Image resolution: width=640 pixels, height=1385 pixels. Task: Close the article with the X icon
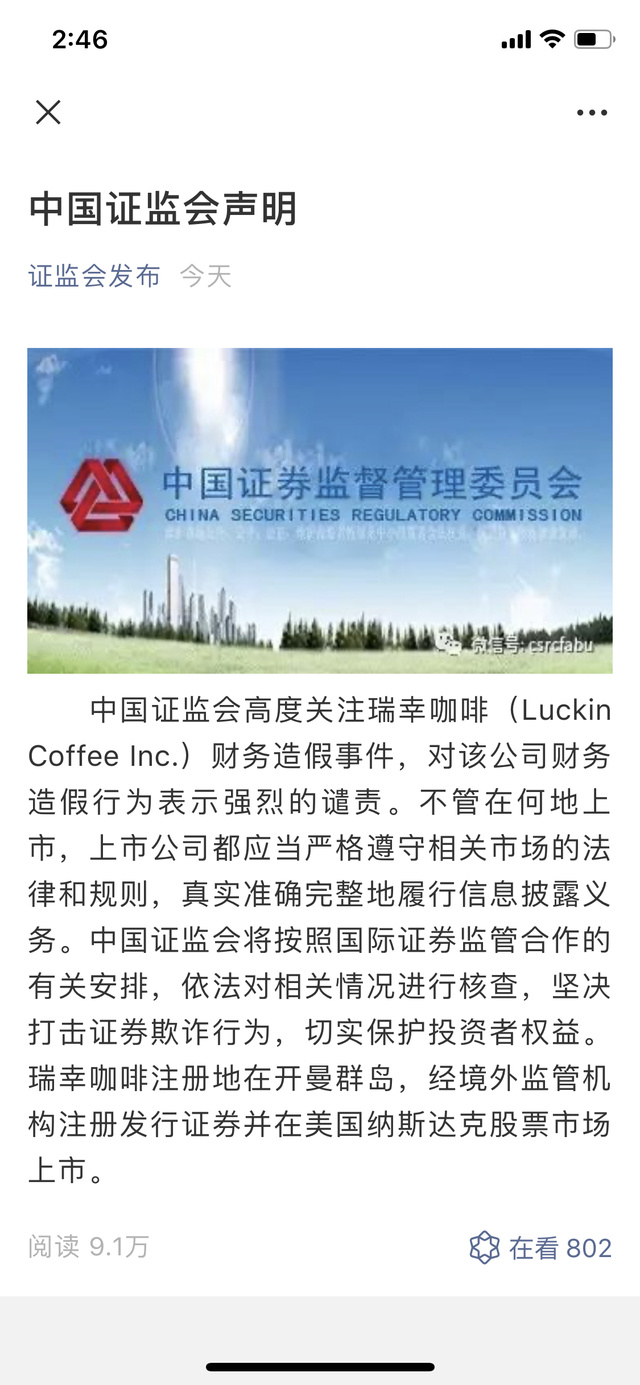tap(48, 112)
